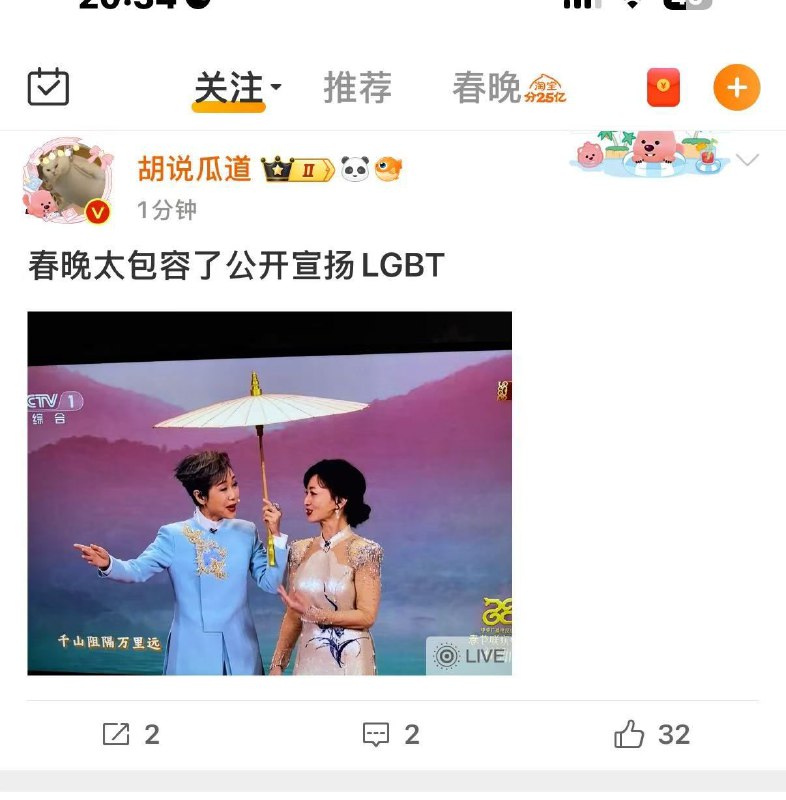View the post's live photo full-size
The height and width of the screenshot is (800, 786).
click(269, 493)
